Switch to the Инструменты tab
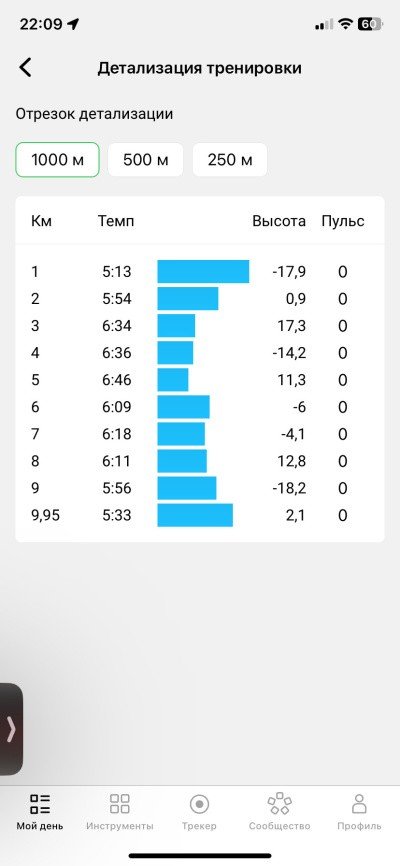The image size is (400, 866). point(119,812)
